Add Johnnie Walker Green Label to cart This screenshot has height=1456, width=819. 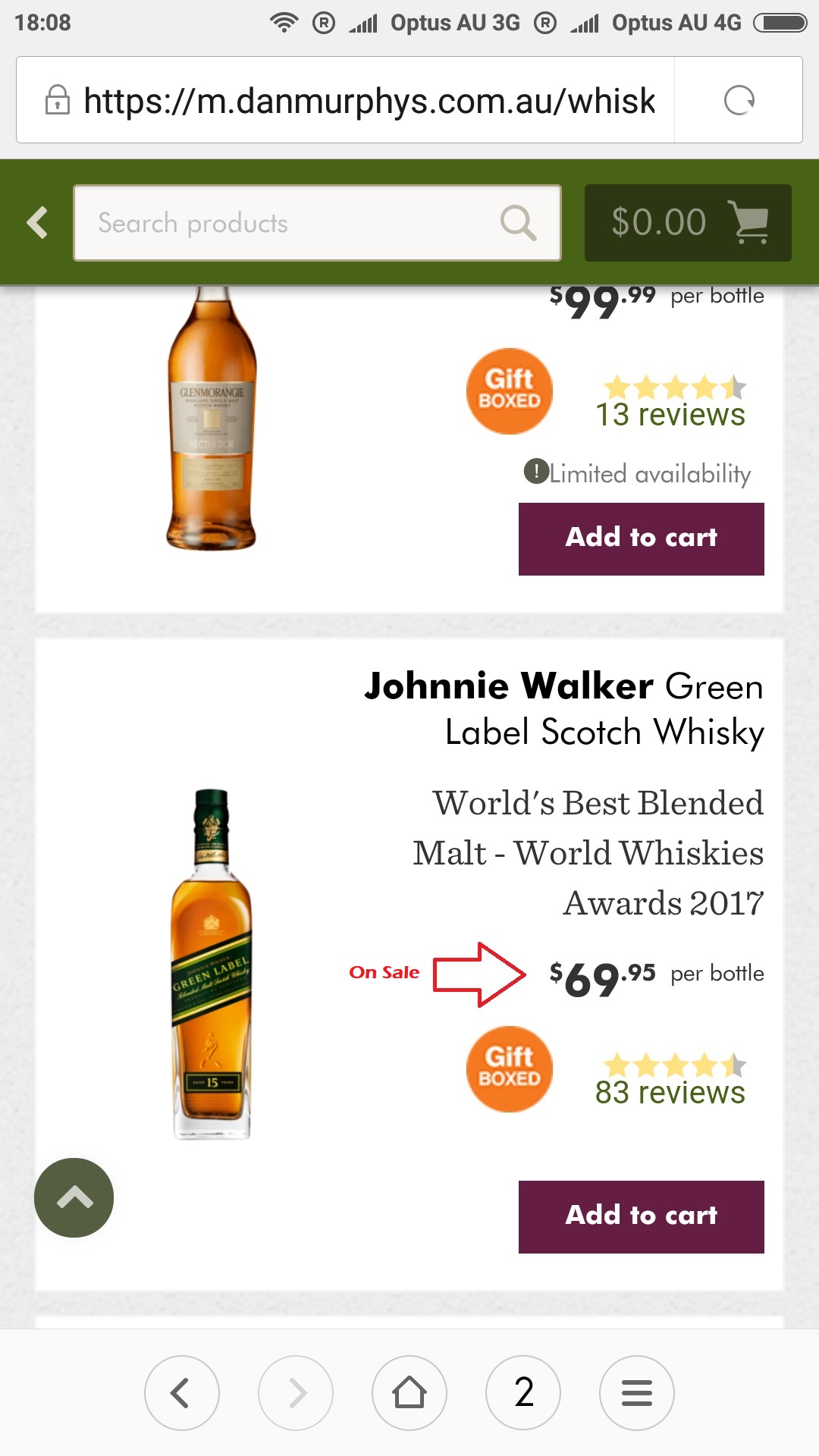(641, 1216)
